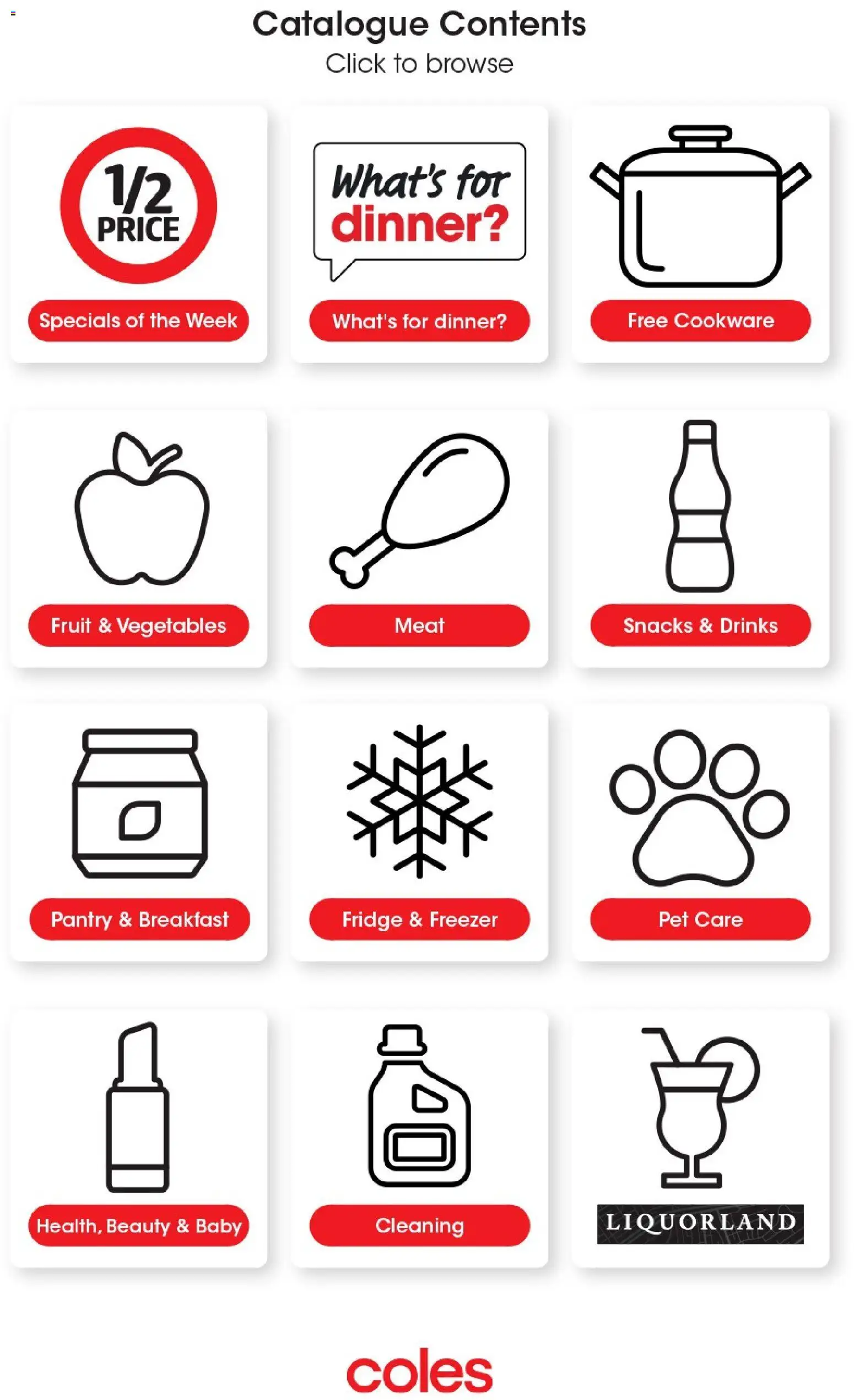This screenshot has width=854, height=1400.
Task: Select the Fridge & Freezer label
Action: coord(419,920)
